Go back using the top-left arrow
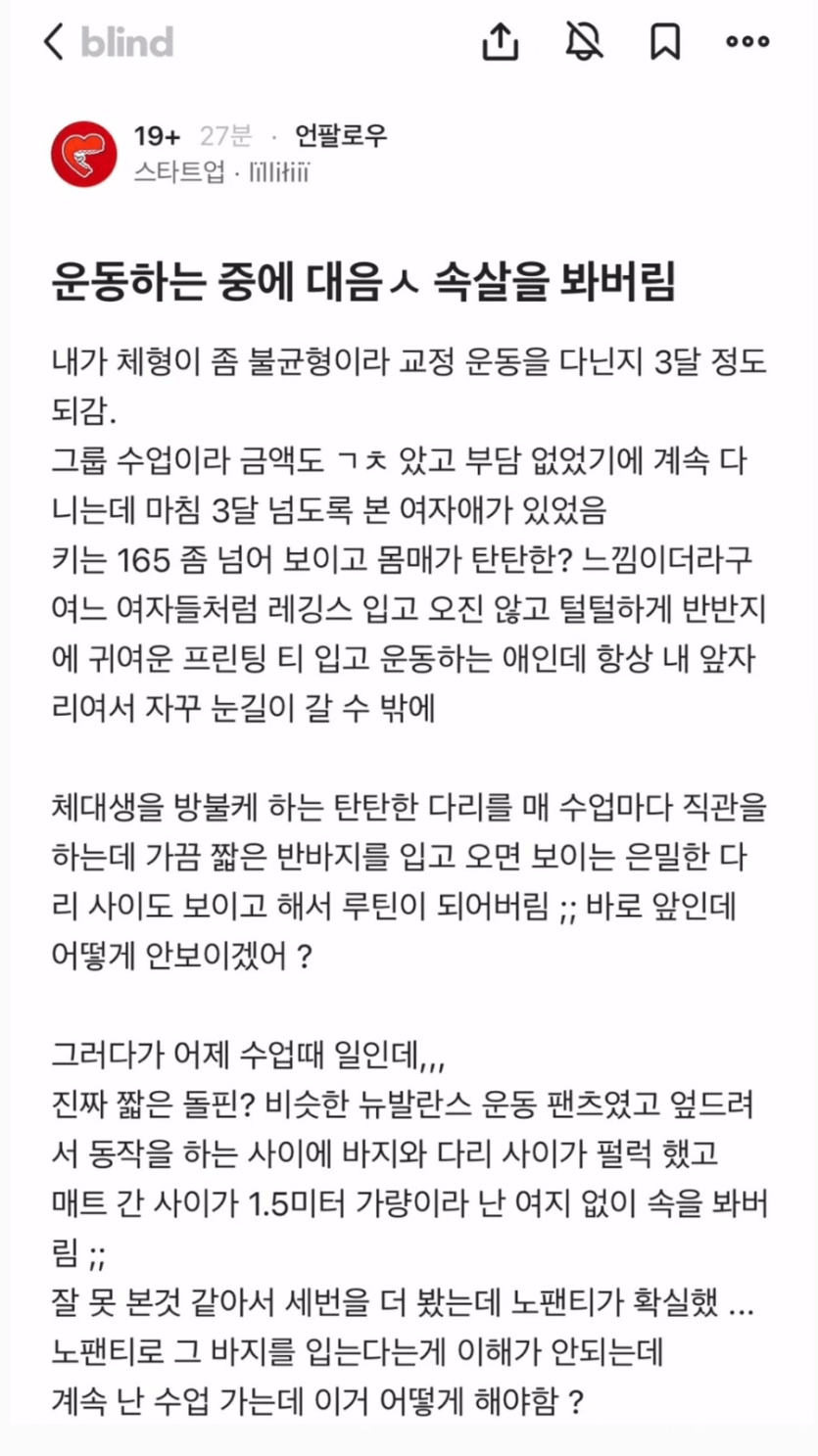Screen dimensions: 818x1456 pos(54,42)
